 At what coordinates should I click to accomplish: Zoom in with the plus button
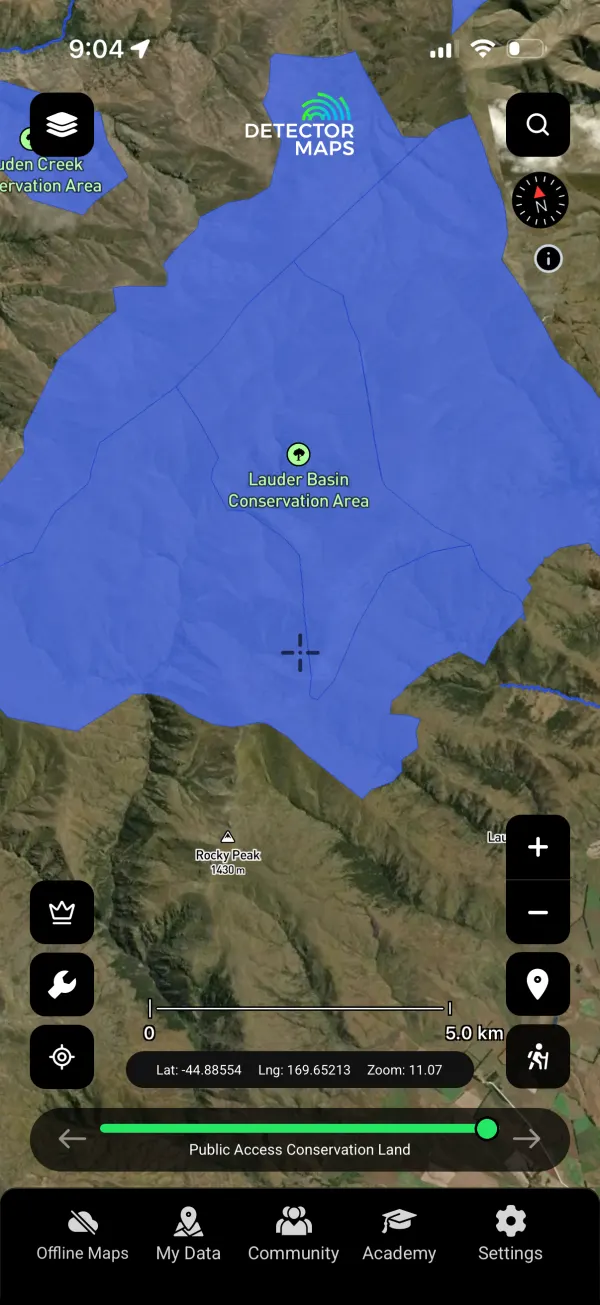tap(538, 847)
